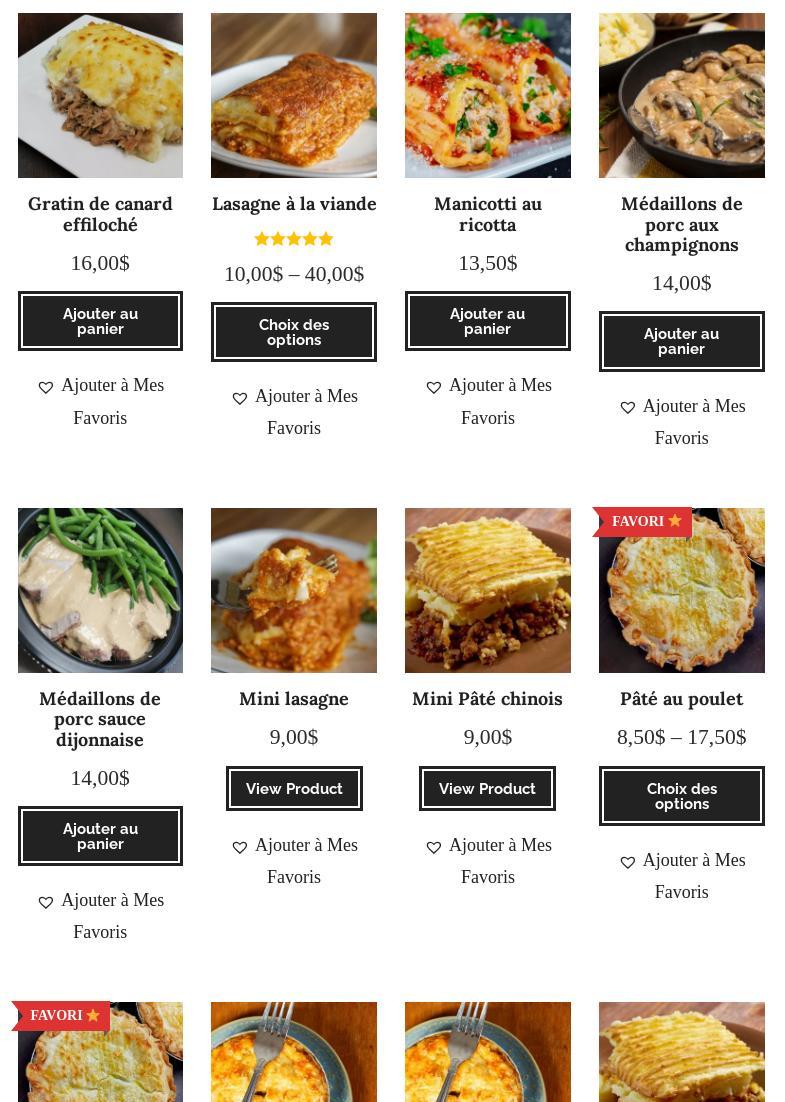
Task: Choose options for Pâté au poulet
Action: point(681,796)
